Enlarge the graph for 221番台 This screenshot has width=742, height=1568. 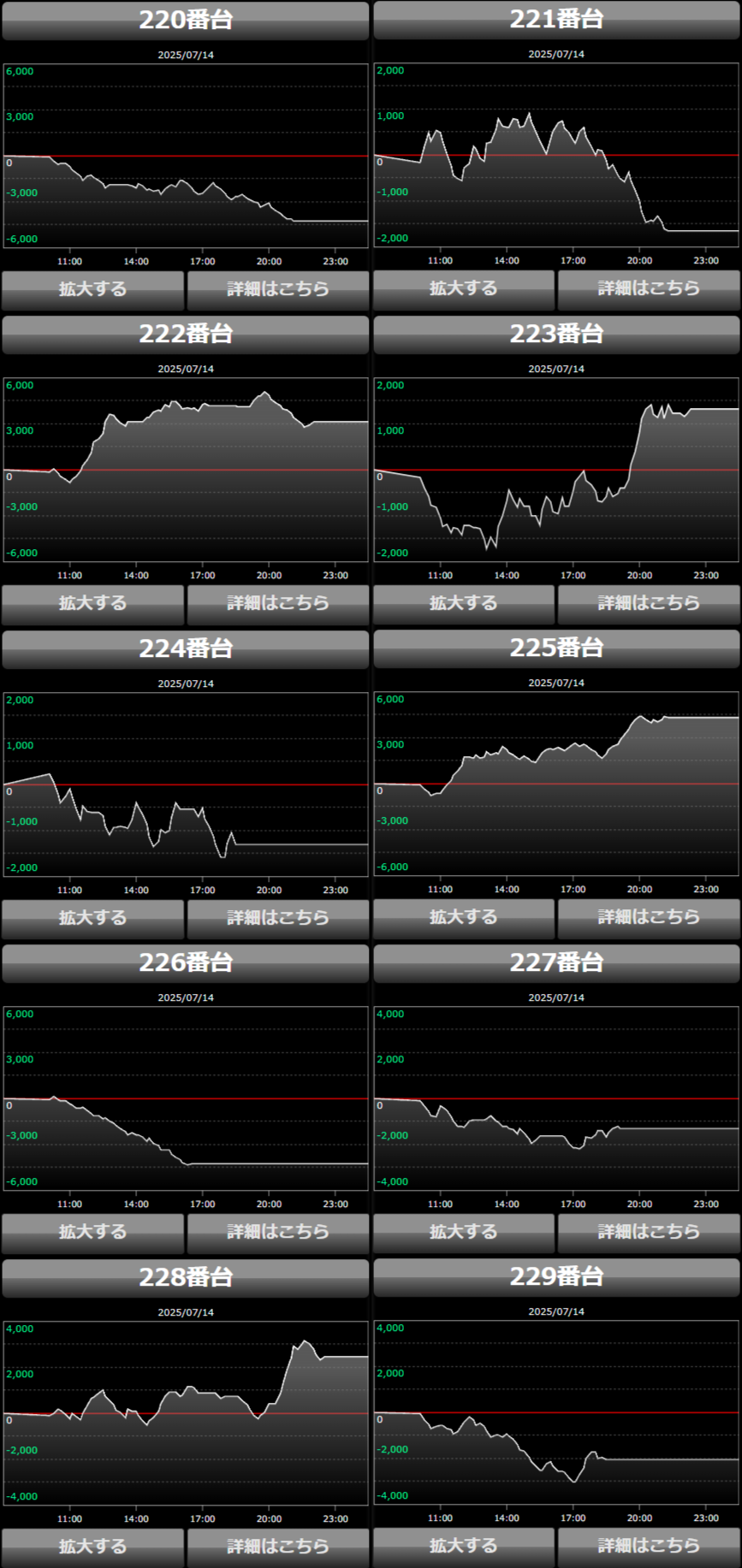click(463, 288)
